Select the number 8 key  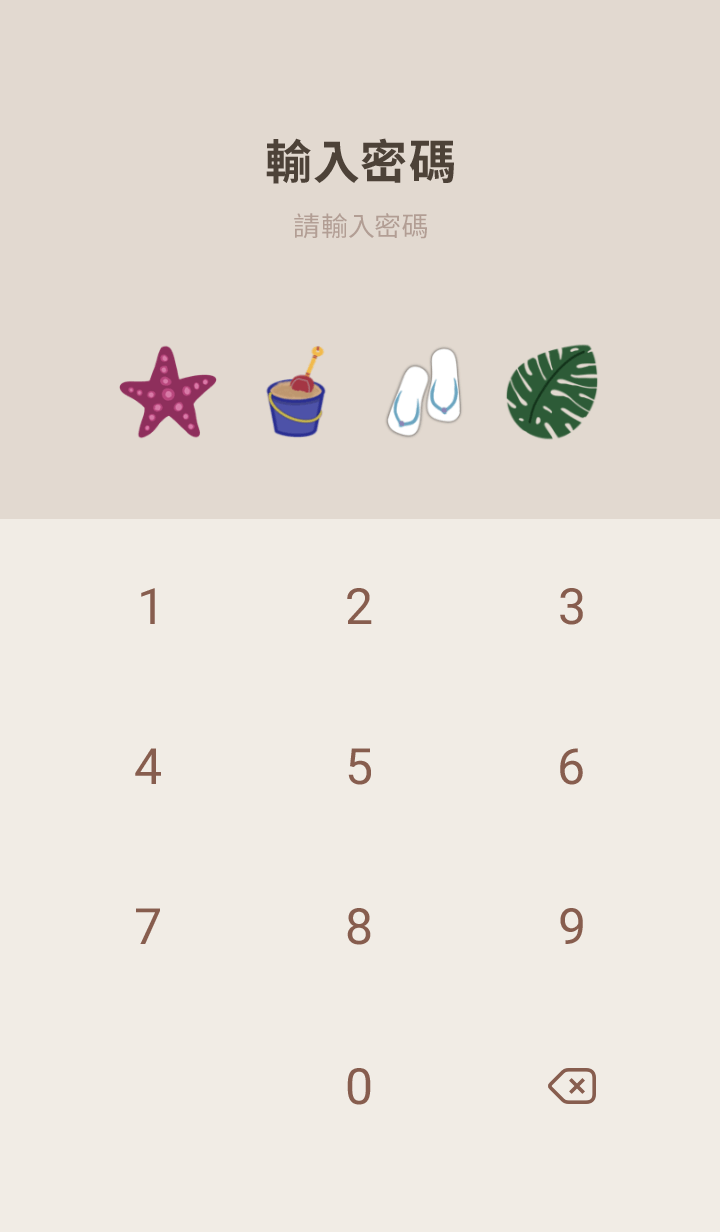(x=359, y=927)
